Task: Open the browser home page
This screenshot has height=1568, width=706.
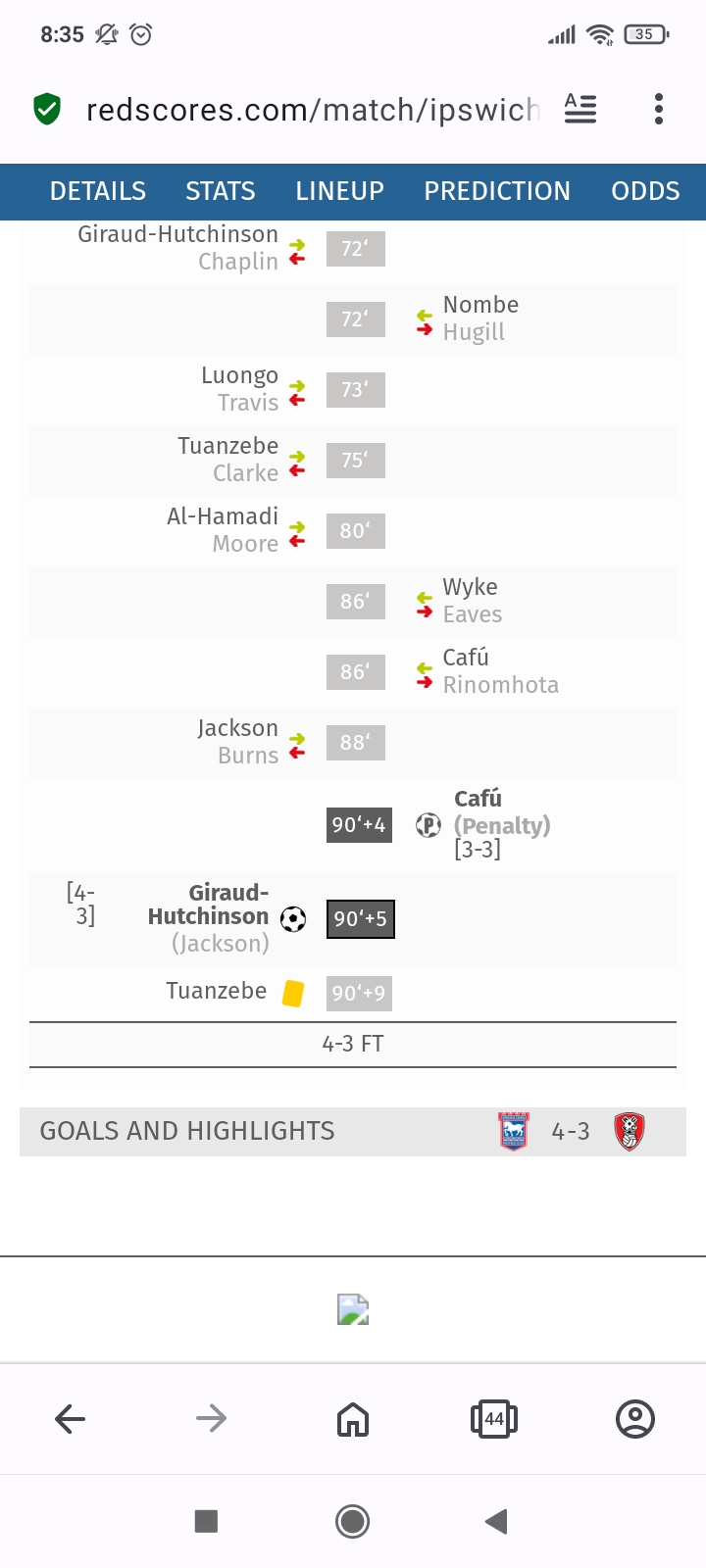Action: click(353, 1418)
